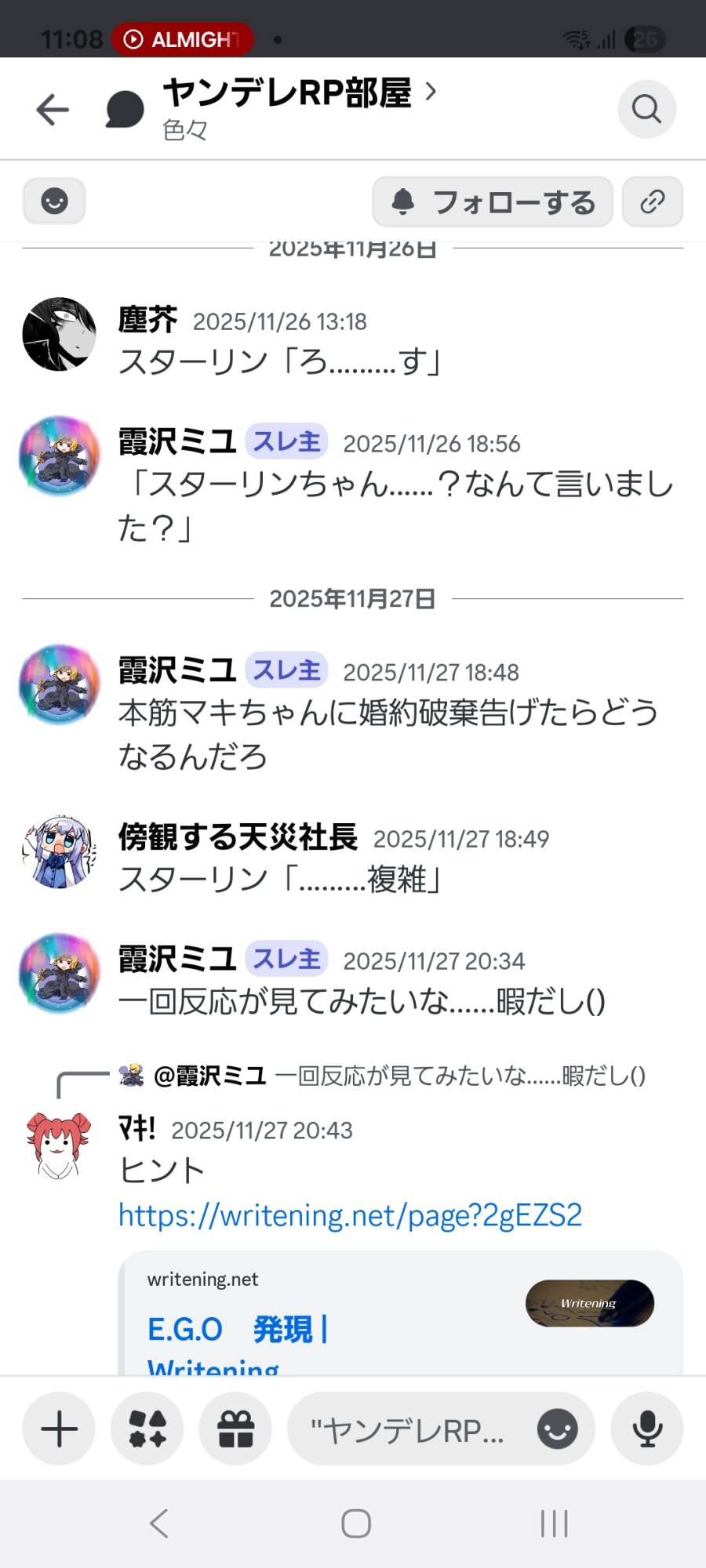This screenshot has height=1568, width=706.
Task: Open マキ!'s avatar profile
Action: (x=59, y=1145)
